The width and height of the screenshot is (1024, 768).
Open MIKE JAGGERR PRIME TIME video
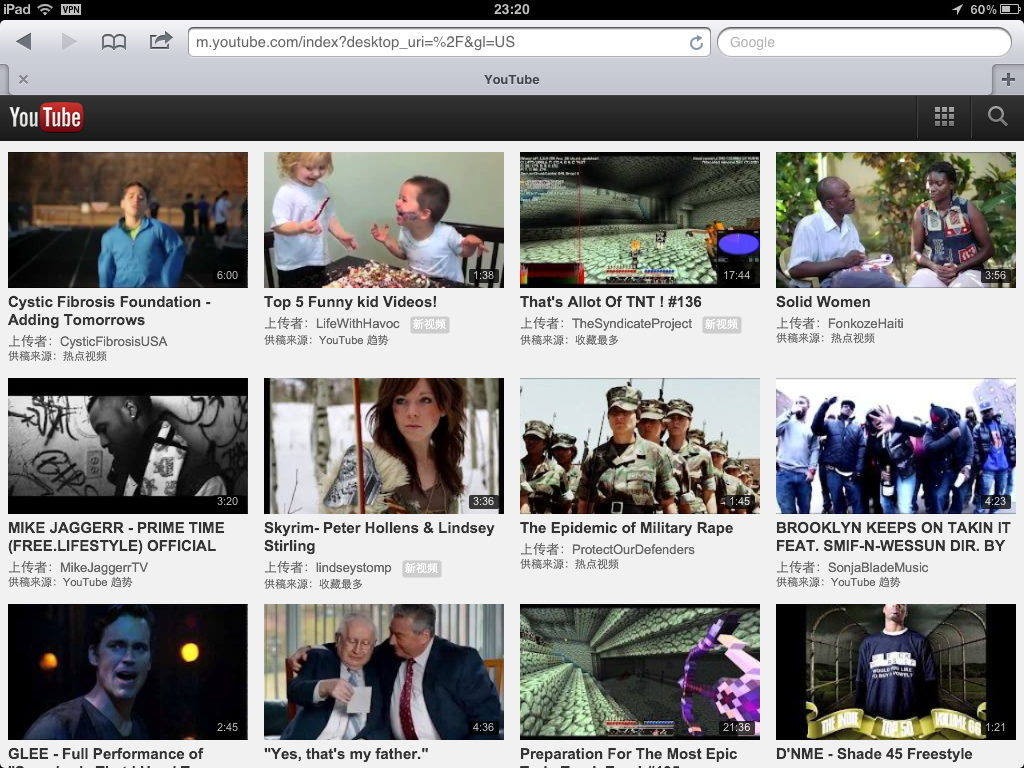click(x=128, y=446)
